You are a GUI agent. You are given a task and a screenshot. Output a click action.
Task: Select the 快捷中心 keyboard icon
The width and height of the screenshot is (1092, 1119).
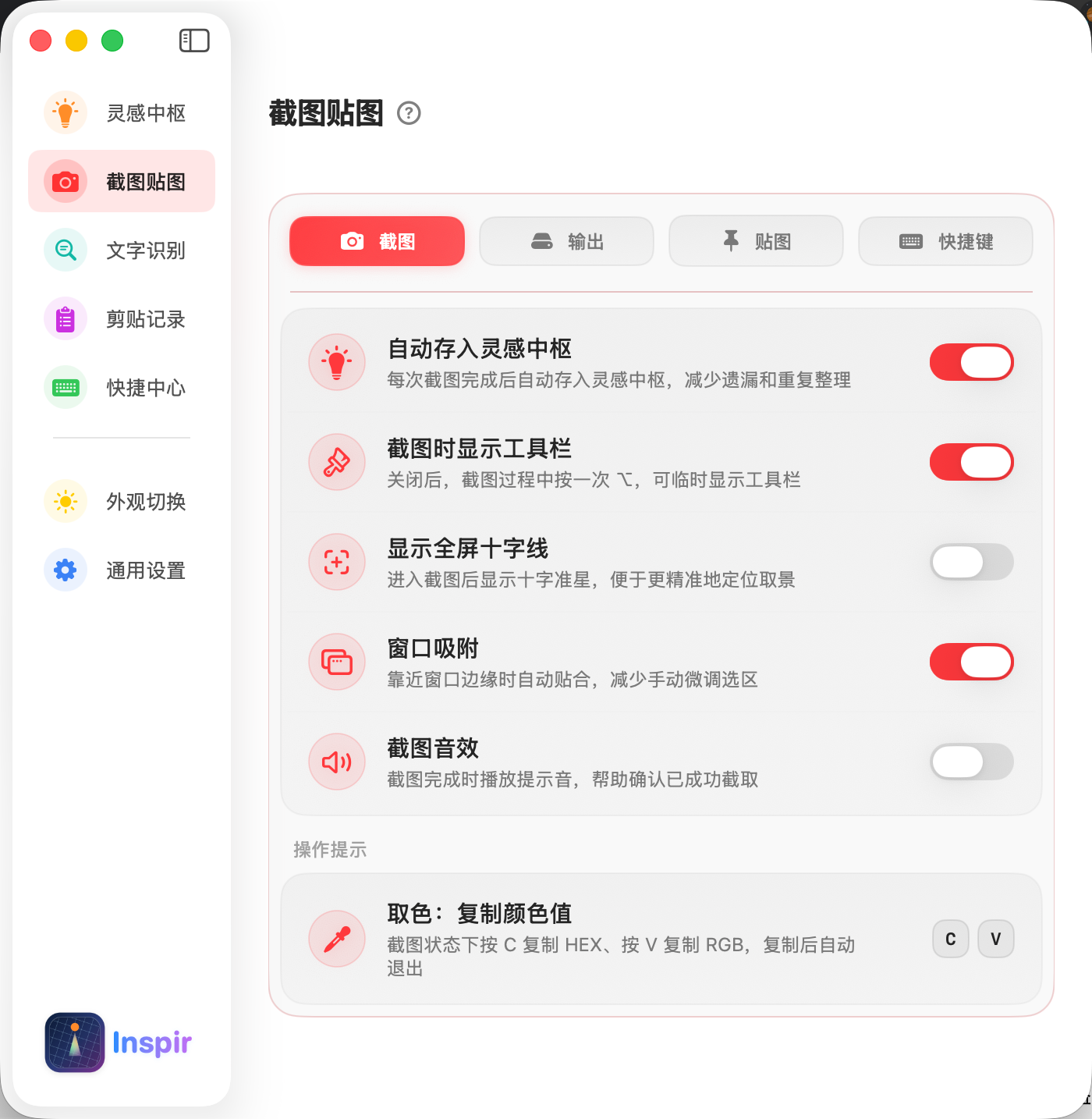[66, 387]
